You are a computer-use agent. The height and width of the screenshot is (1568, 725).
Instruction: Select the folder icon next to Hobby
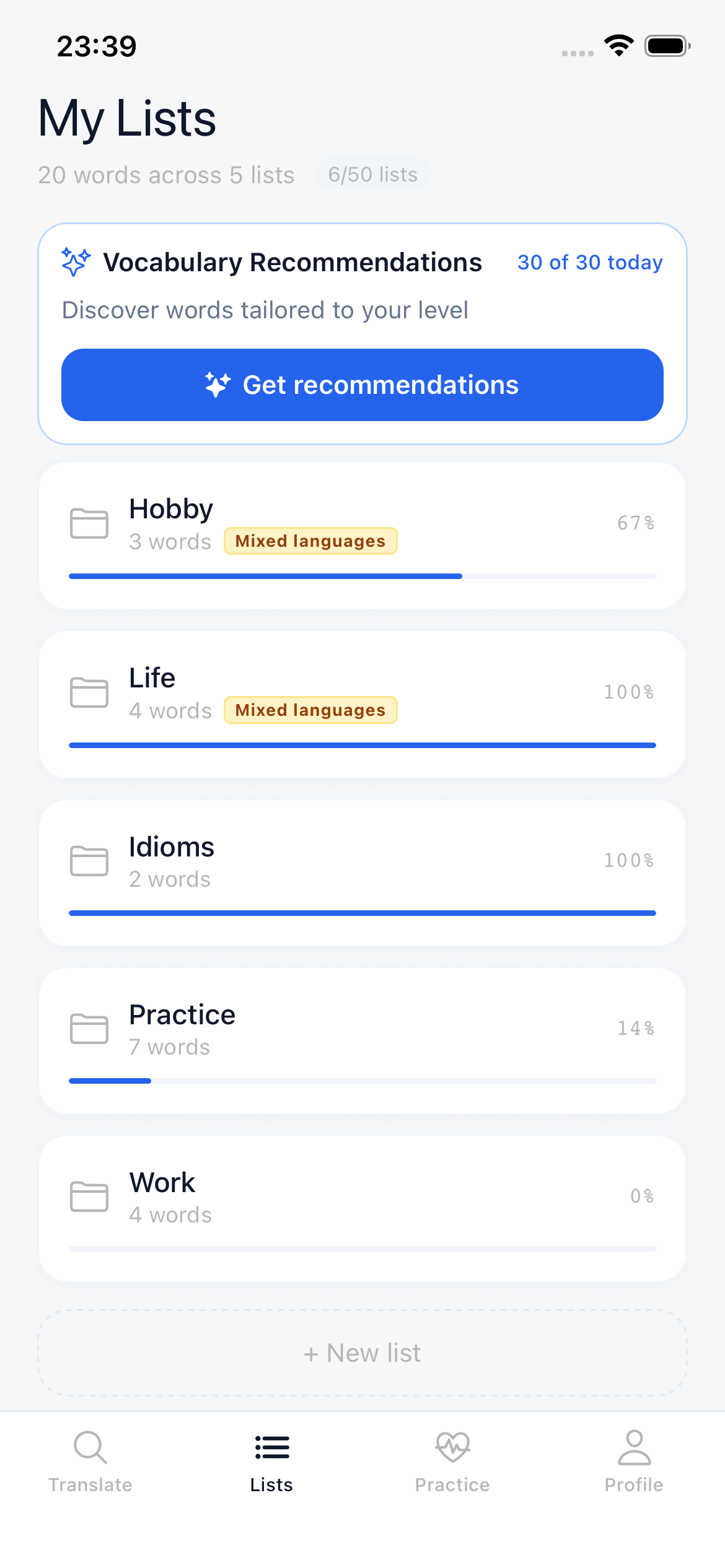[89, 523]
